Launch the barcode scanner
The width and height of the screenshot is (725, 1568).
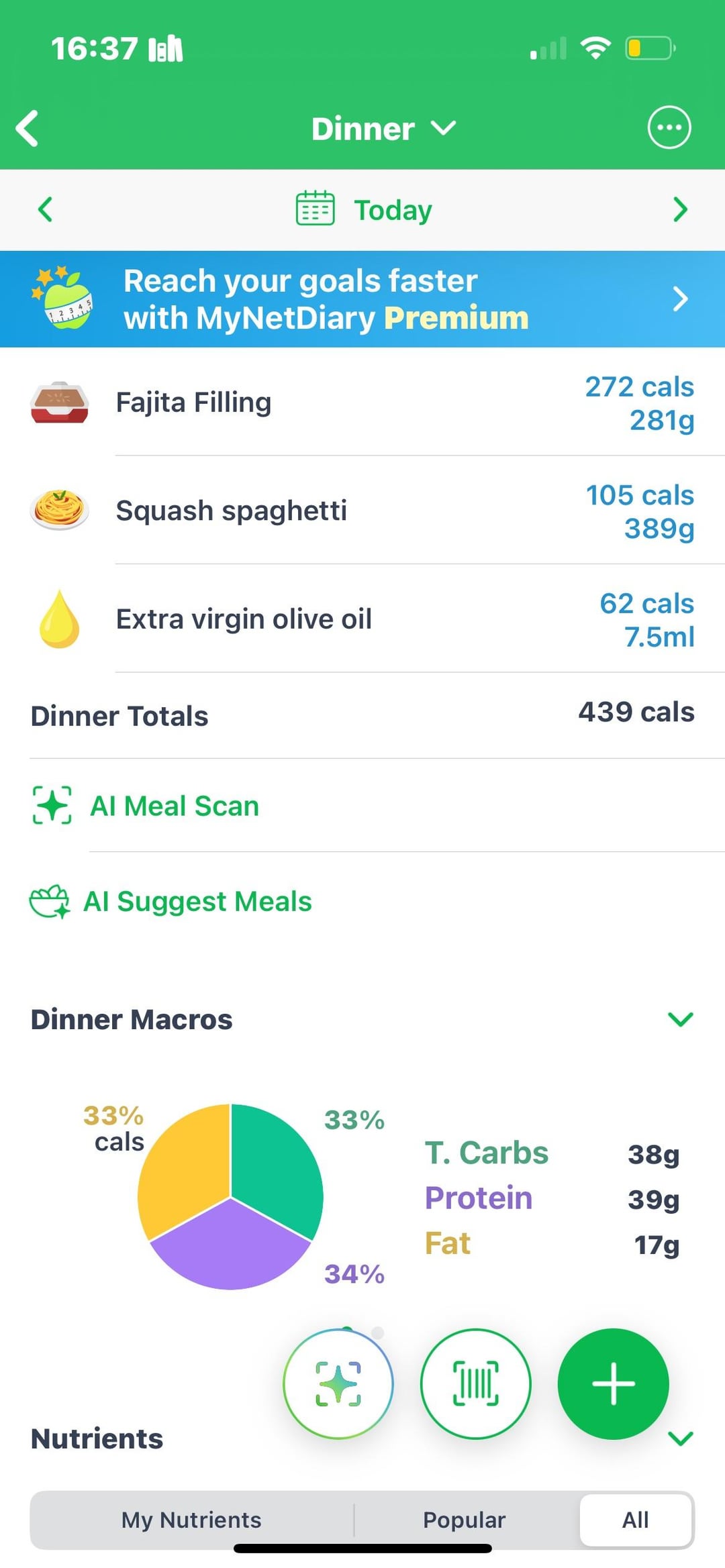click(475, 1383)
